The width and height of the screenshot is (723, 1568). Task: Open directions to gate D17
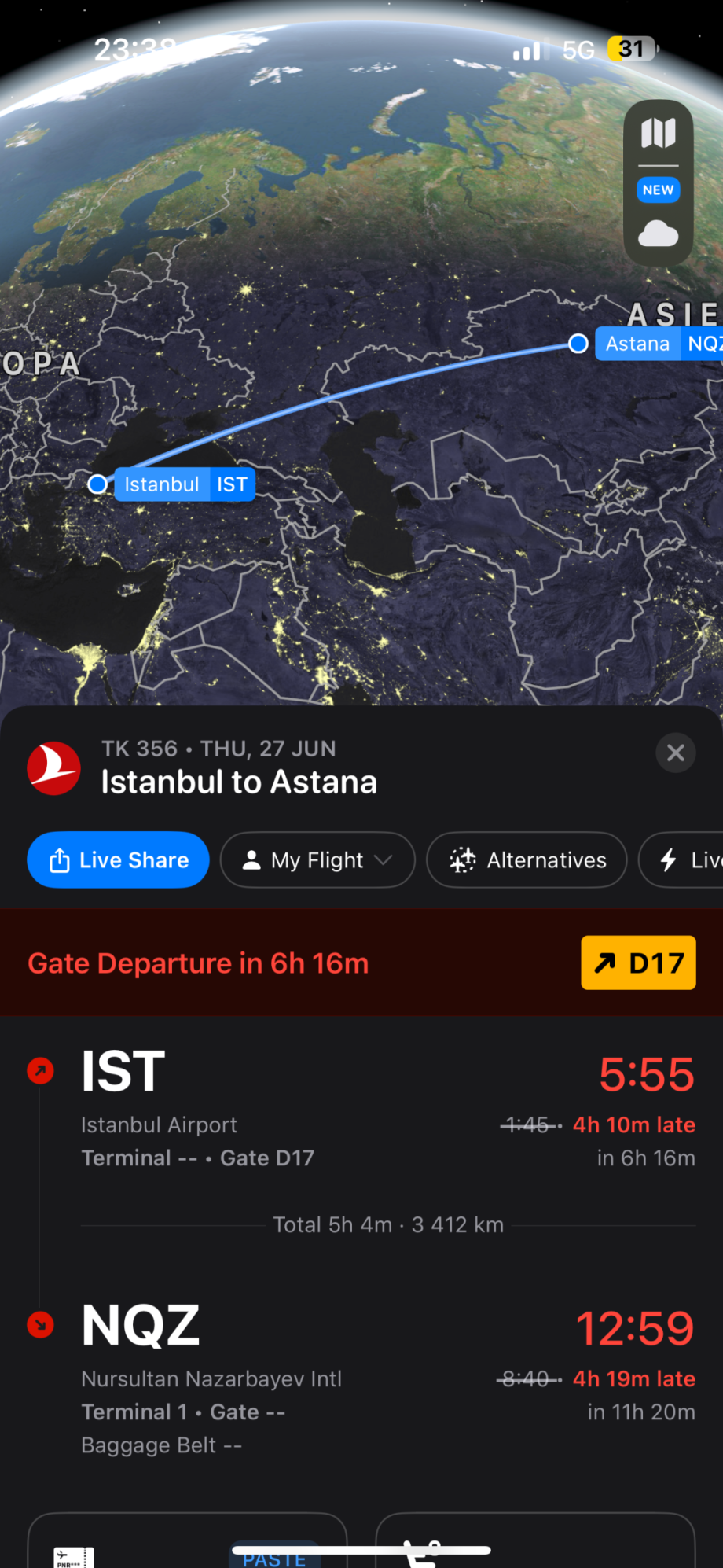coord(638,963)
